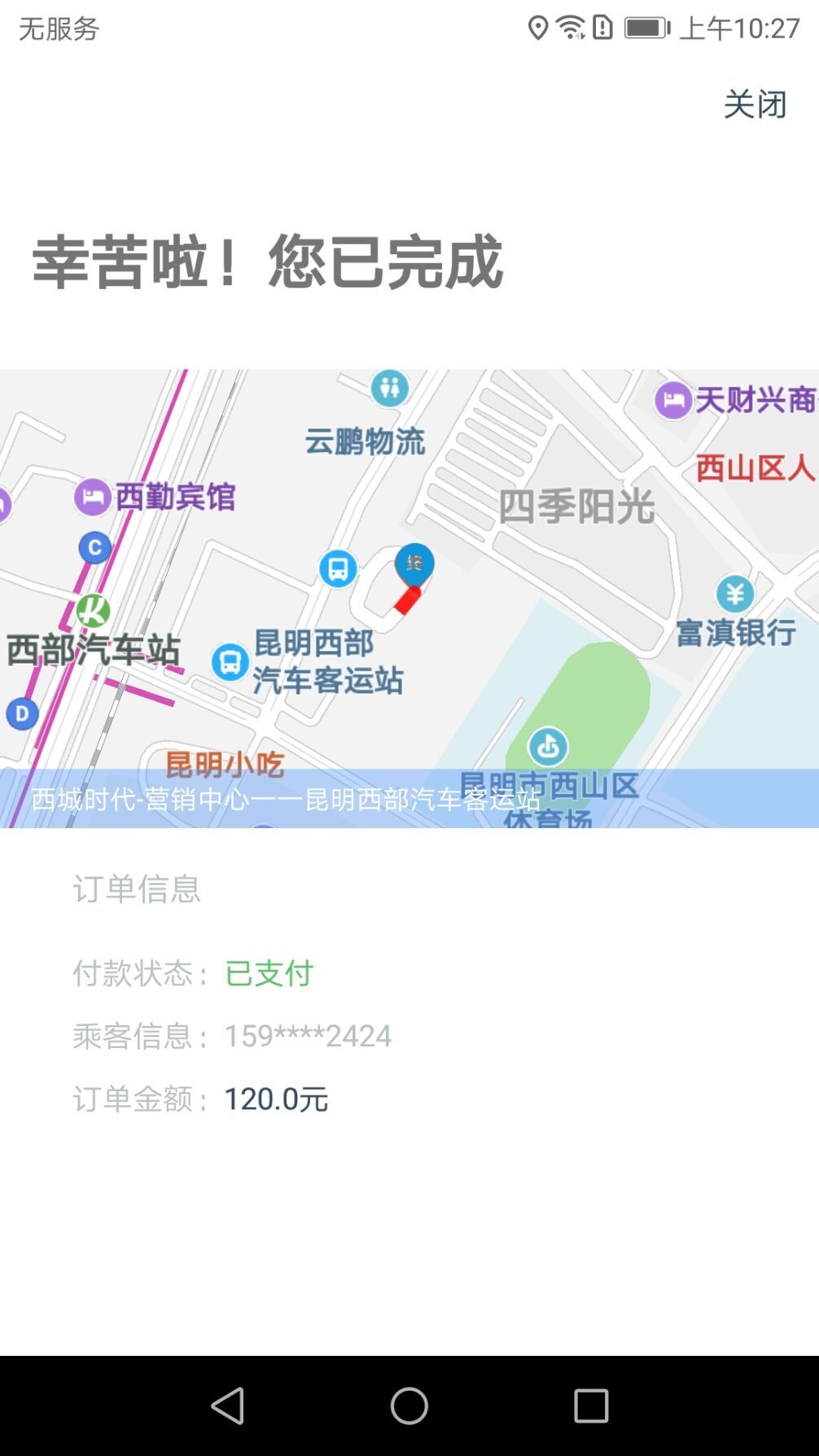Open the recent apps overview

(591, 1406)
